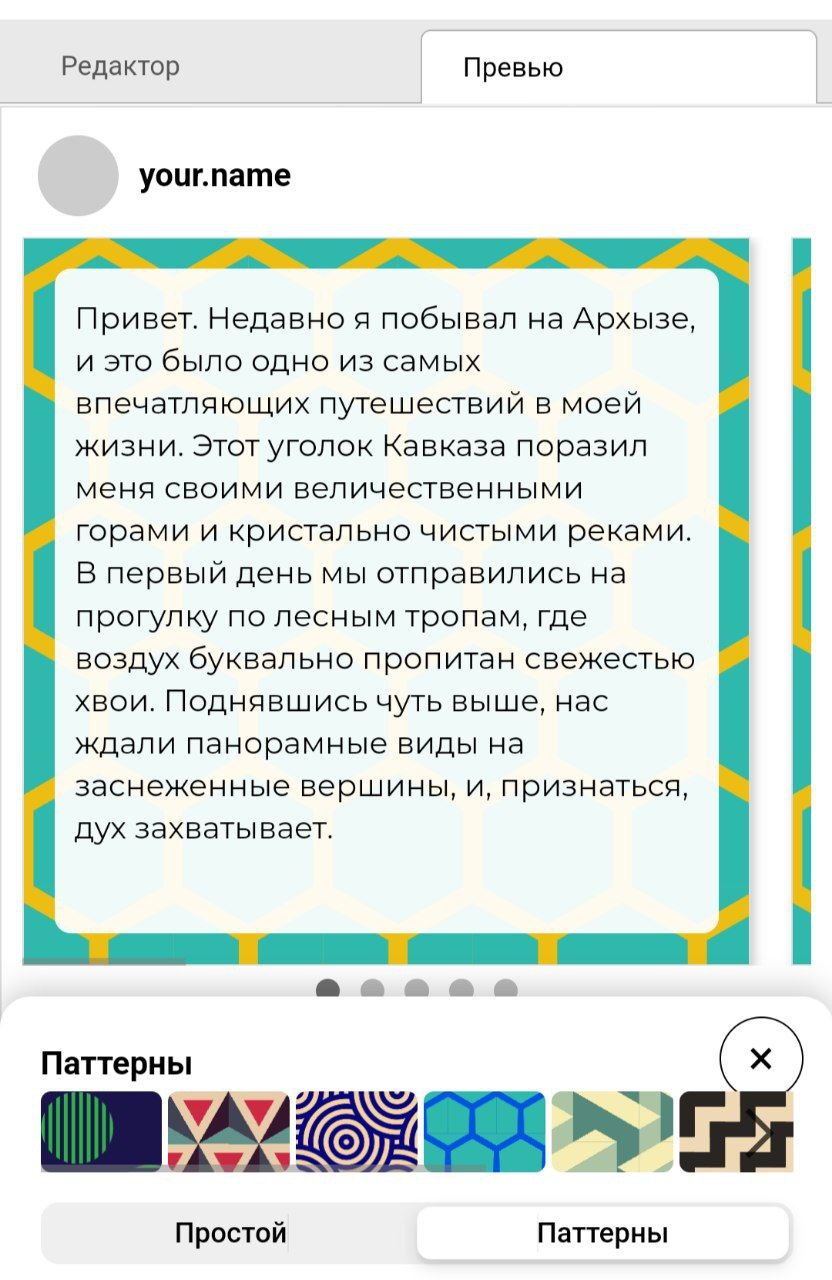Select the blue hexagon pattern
The width and height of the screenshot is (832, 1280).
484,1131
